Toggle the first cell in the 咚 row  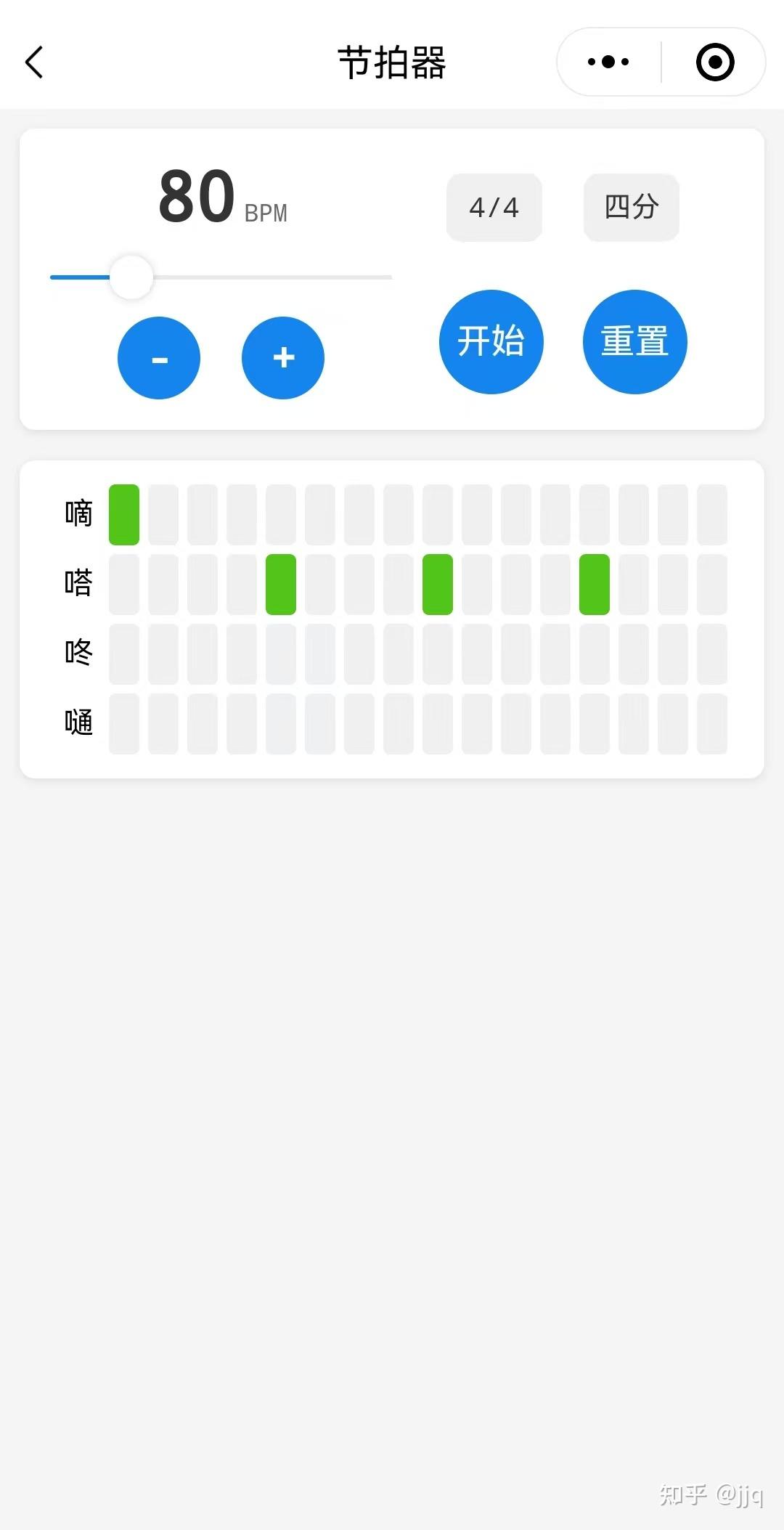coord(124,654)
